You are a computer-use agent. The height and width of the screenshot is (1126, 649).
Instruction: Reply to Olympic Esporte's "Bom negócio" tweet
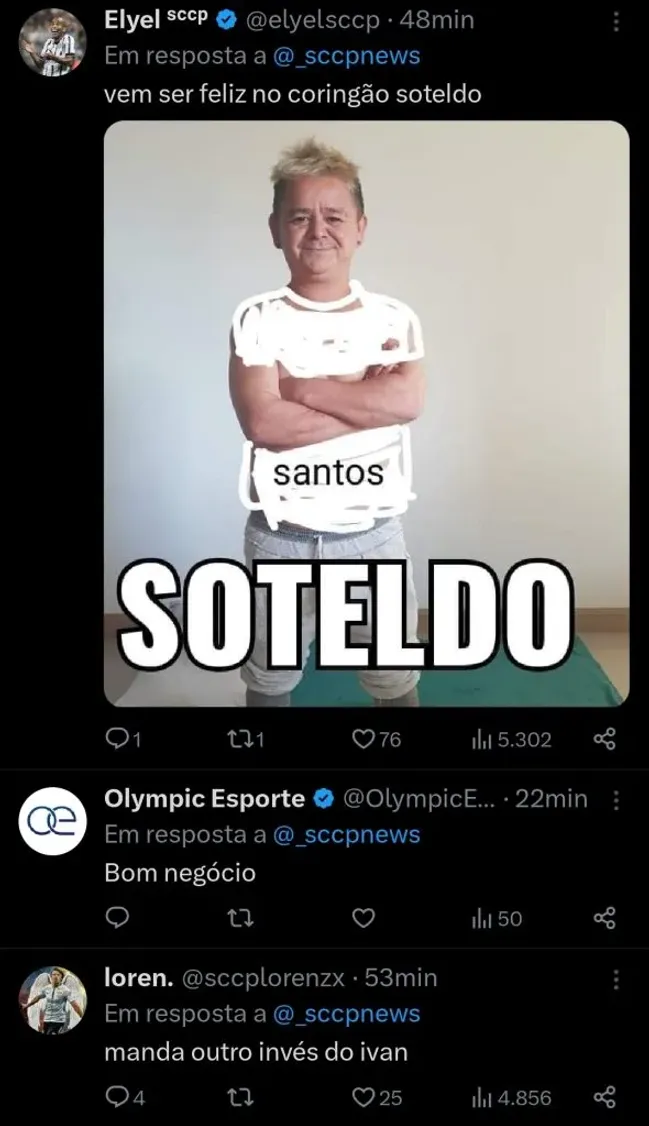tap(118, 918)
